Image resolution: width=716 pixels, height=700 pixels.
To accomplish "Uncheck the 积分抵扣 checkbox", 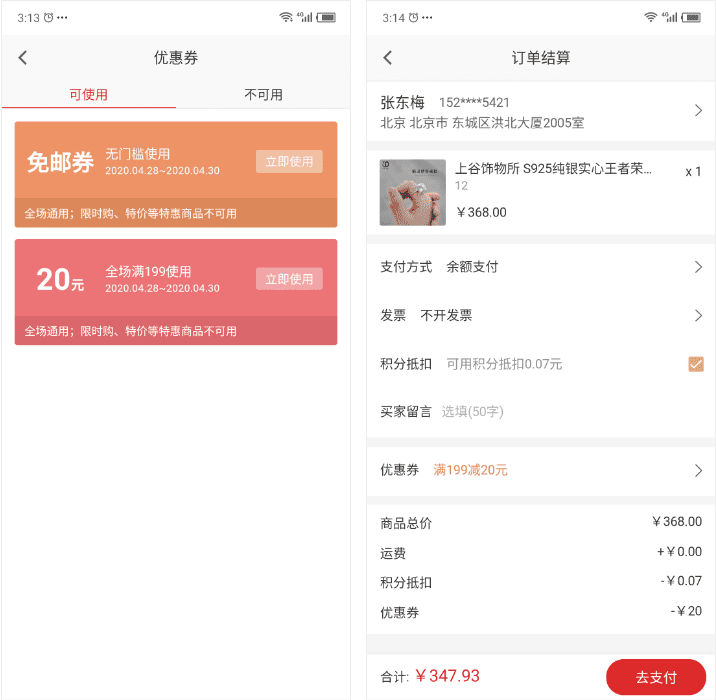I will pyautogui.click(x=696, y=364).
